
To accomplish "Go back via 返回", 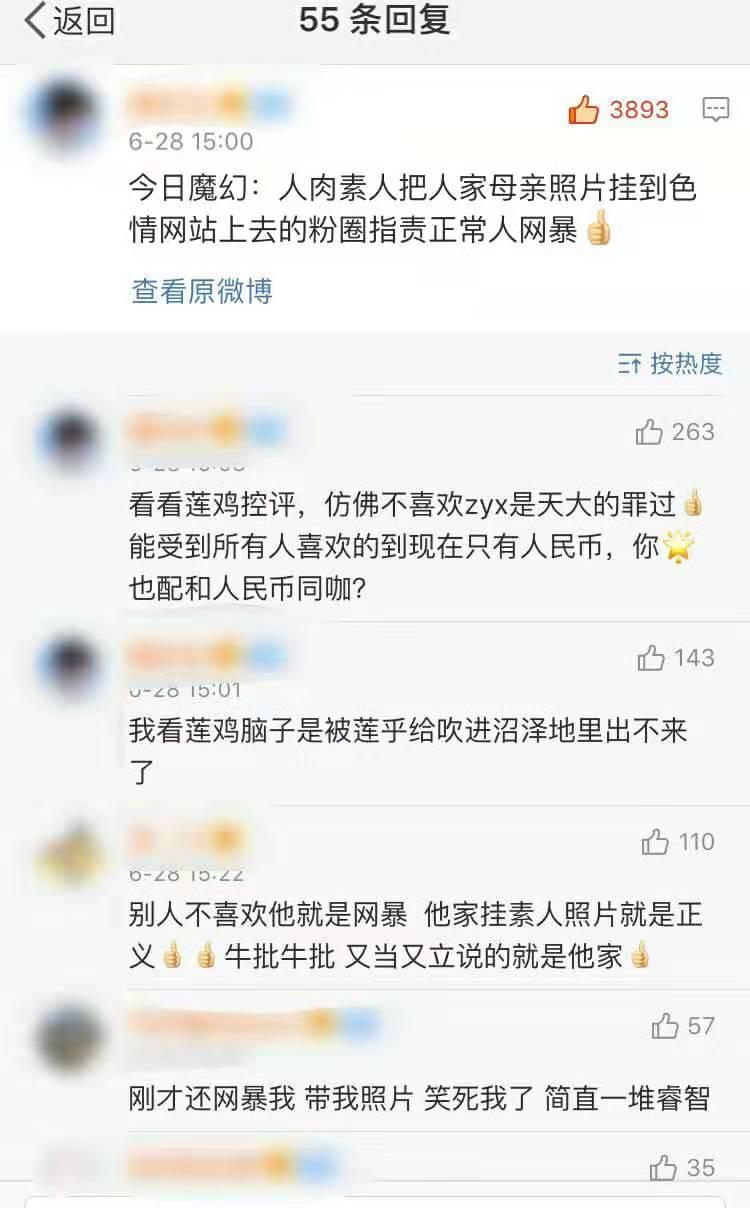I will [68, 22].
